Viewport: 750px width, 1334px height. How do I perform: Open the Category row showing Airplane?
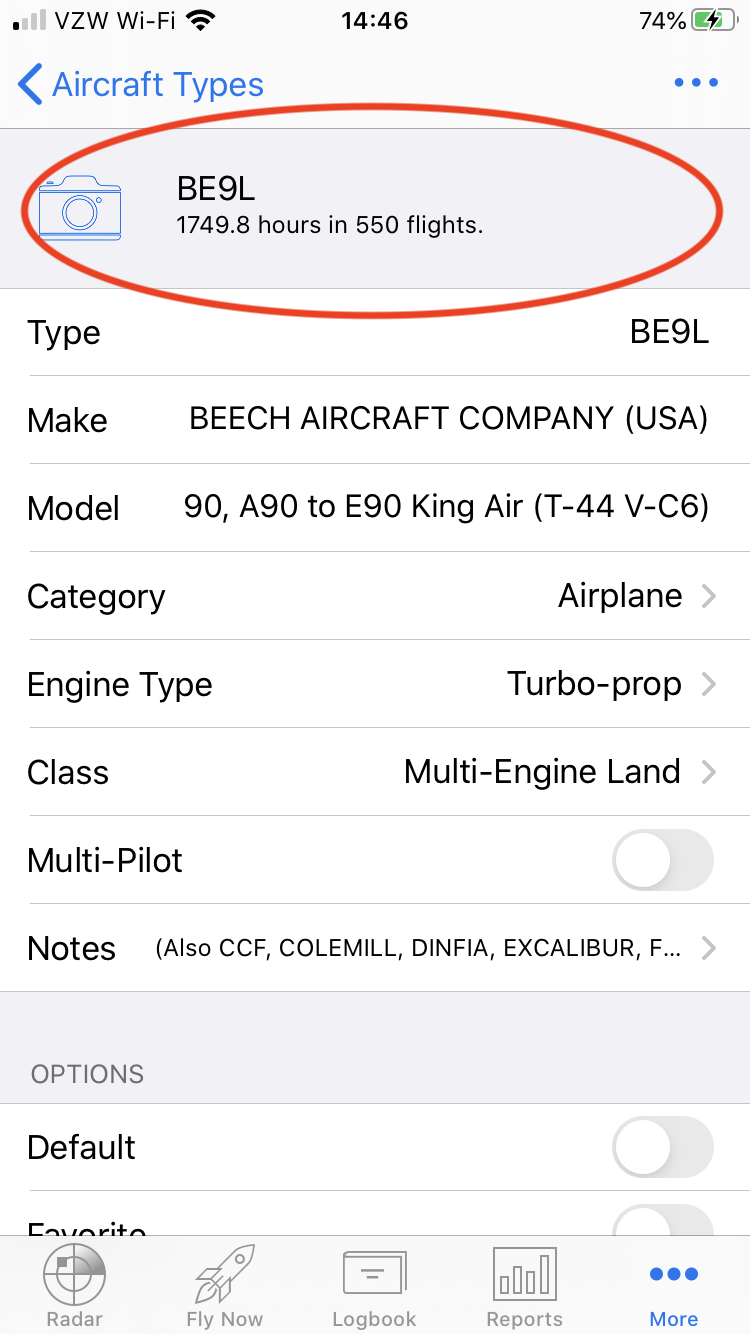[x=375, y=596]
